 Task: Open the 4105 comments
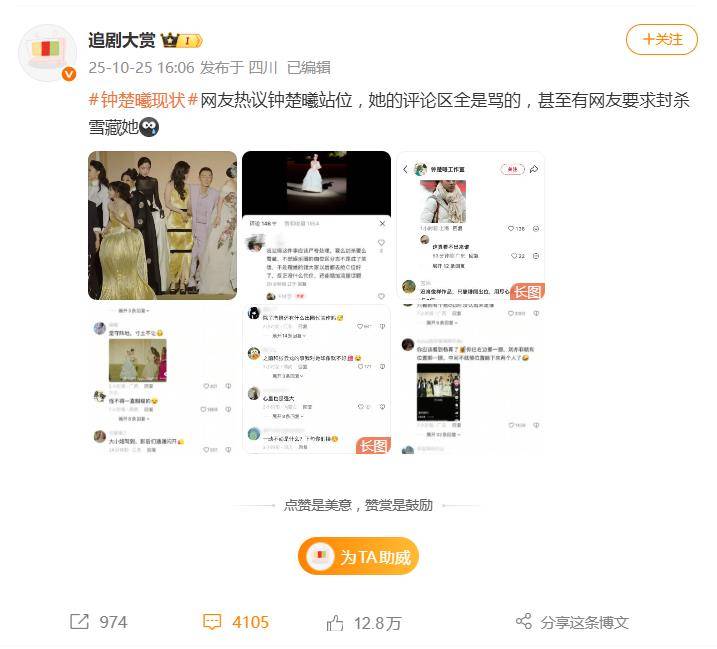tap(236, 622)
